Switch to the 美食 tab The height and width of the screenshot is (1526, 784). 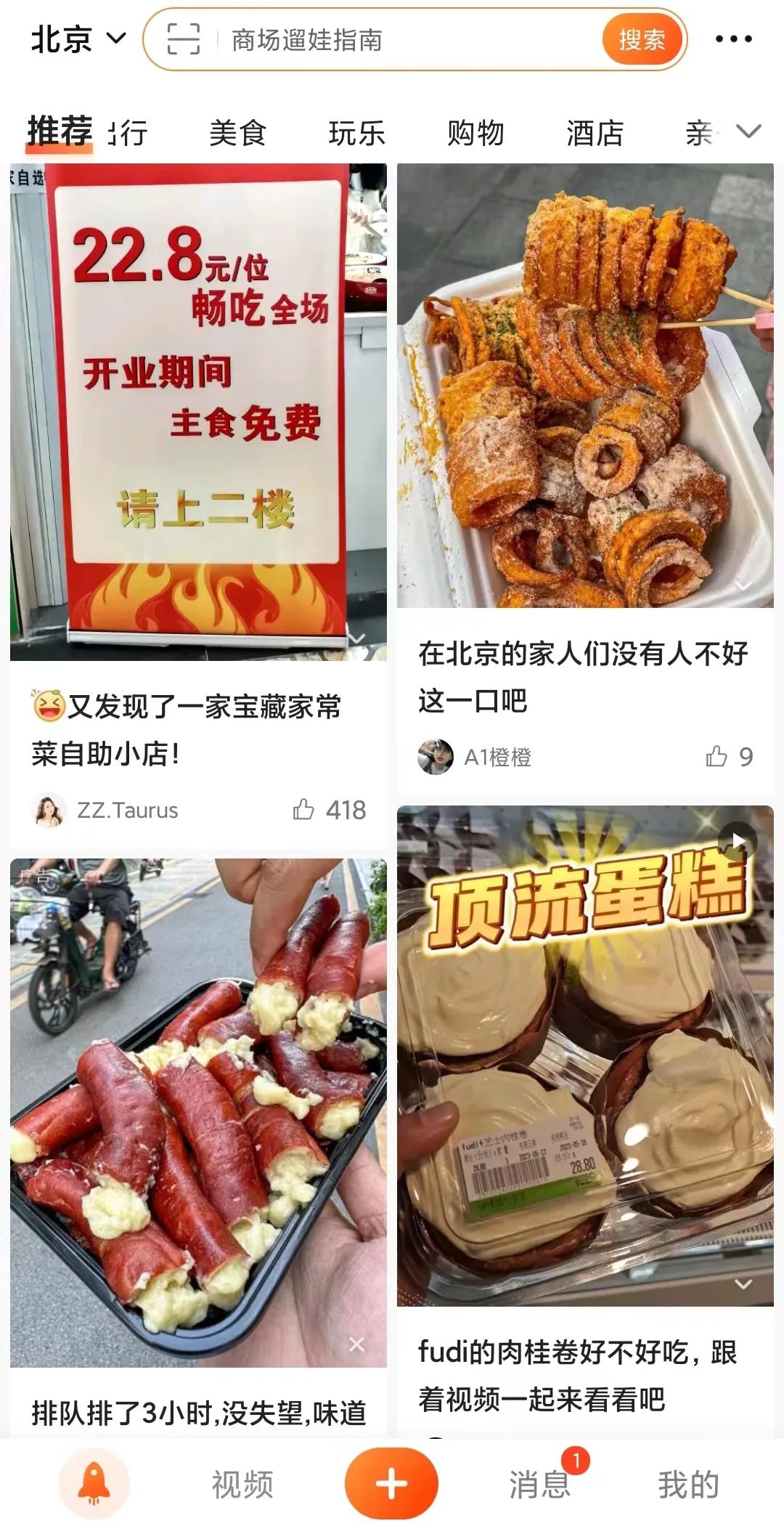[x=237, y=134]
